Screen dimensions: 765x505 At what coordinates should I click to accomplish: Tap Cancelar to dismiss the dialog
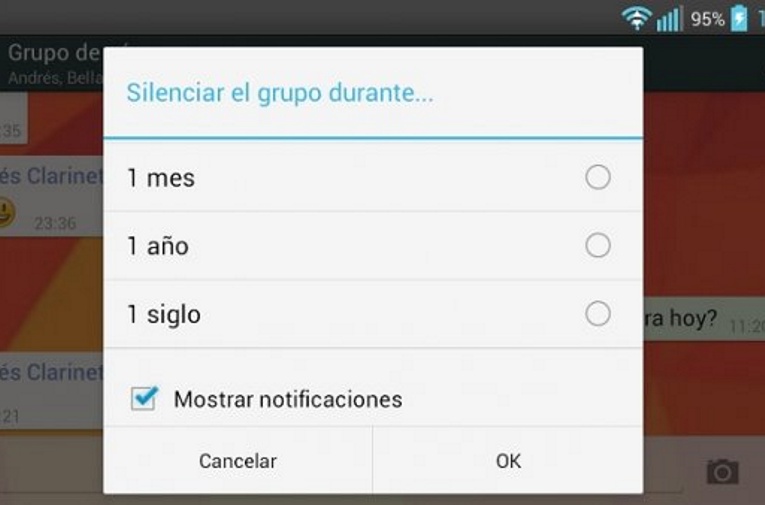click(x=238, y=461)
